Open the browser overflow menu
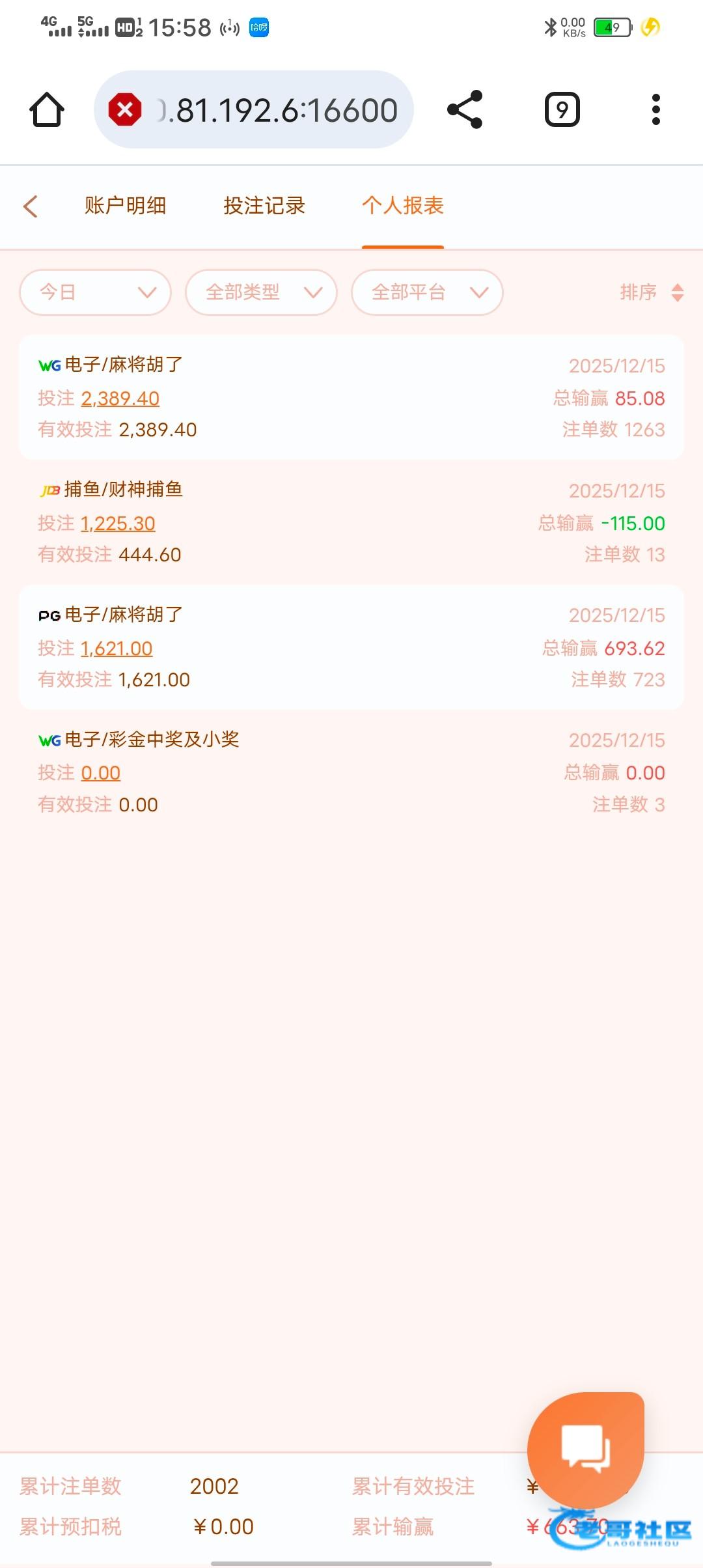703x1568 pixels. pos(655,109)
